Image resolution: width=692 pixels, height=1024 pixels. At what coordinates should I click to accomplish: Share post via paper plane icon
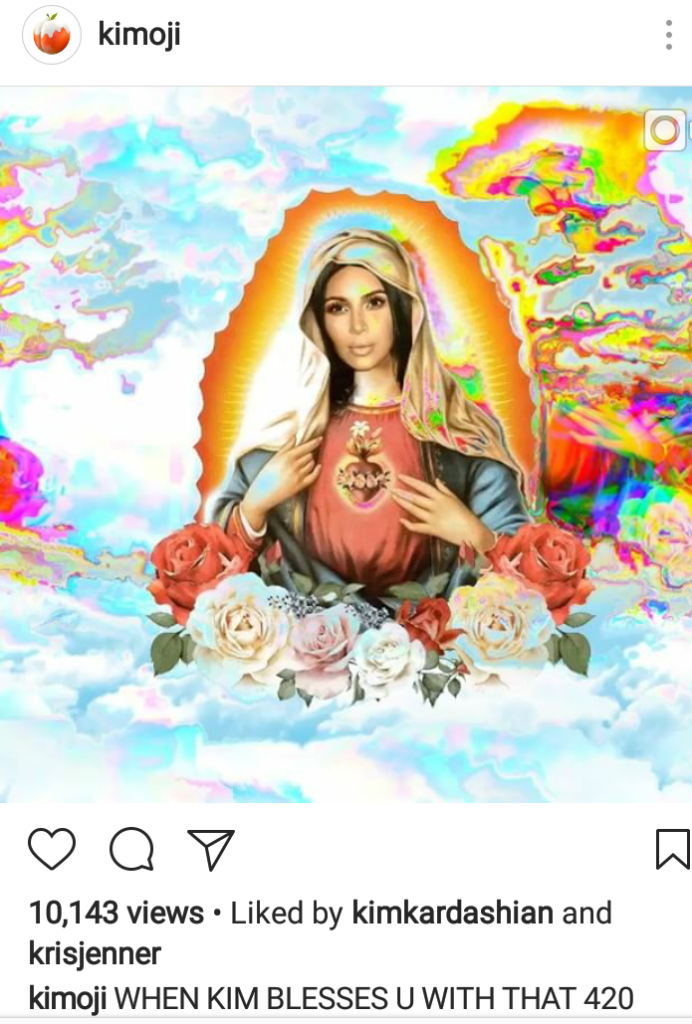pos(210,850)
